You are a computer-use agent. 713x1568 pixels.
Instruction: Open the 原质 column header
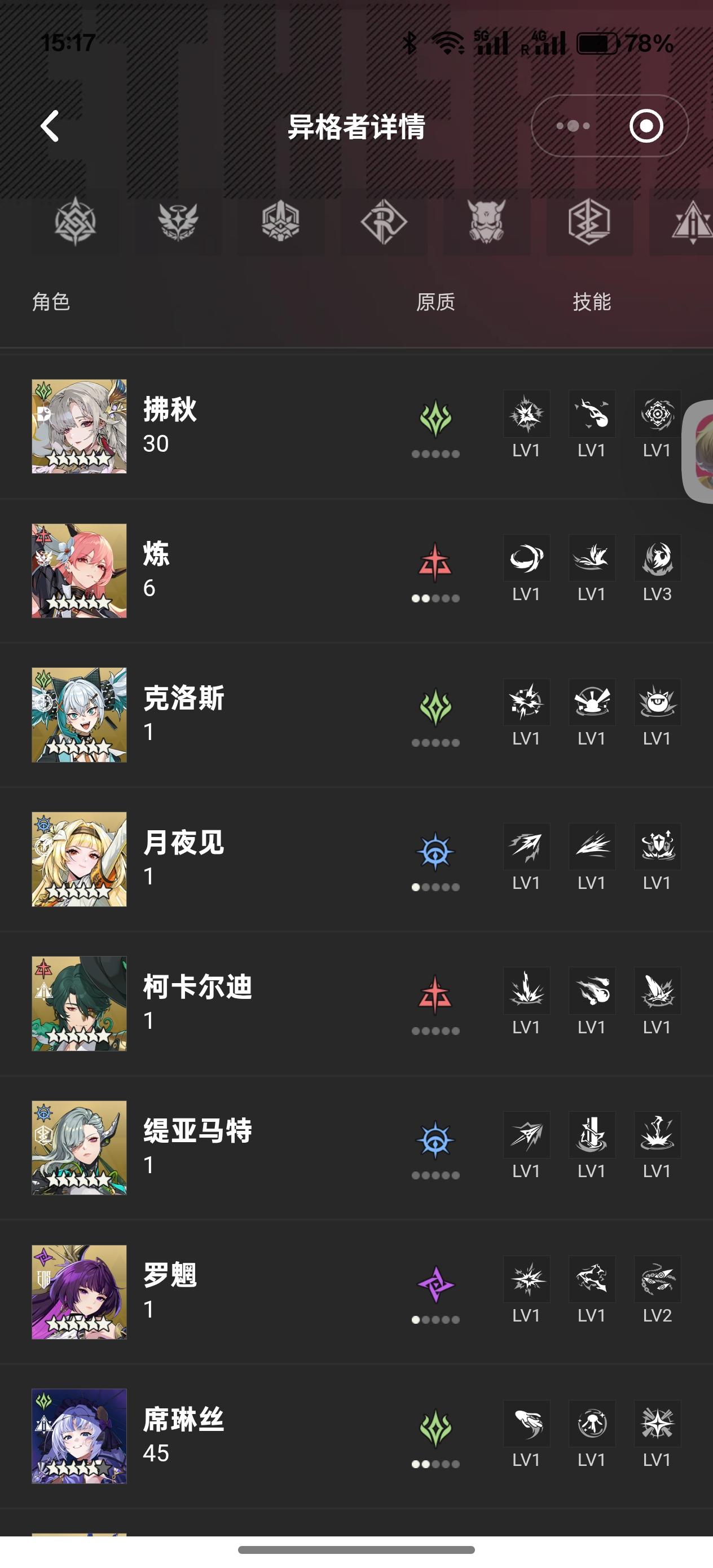(435, 302)
